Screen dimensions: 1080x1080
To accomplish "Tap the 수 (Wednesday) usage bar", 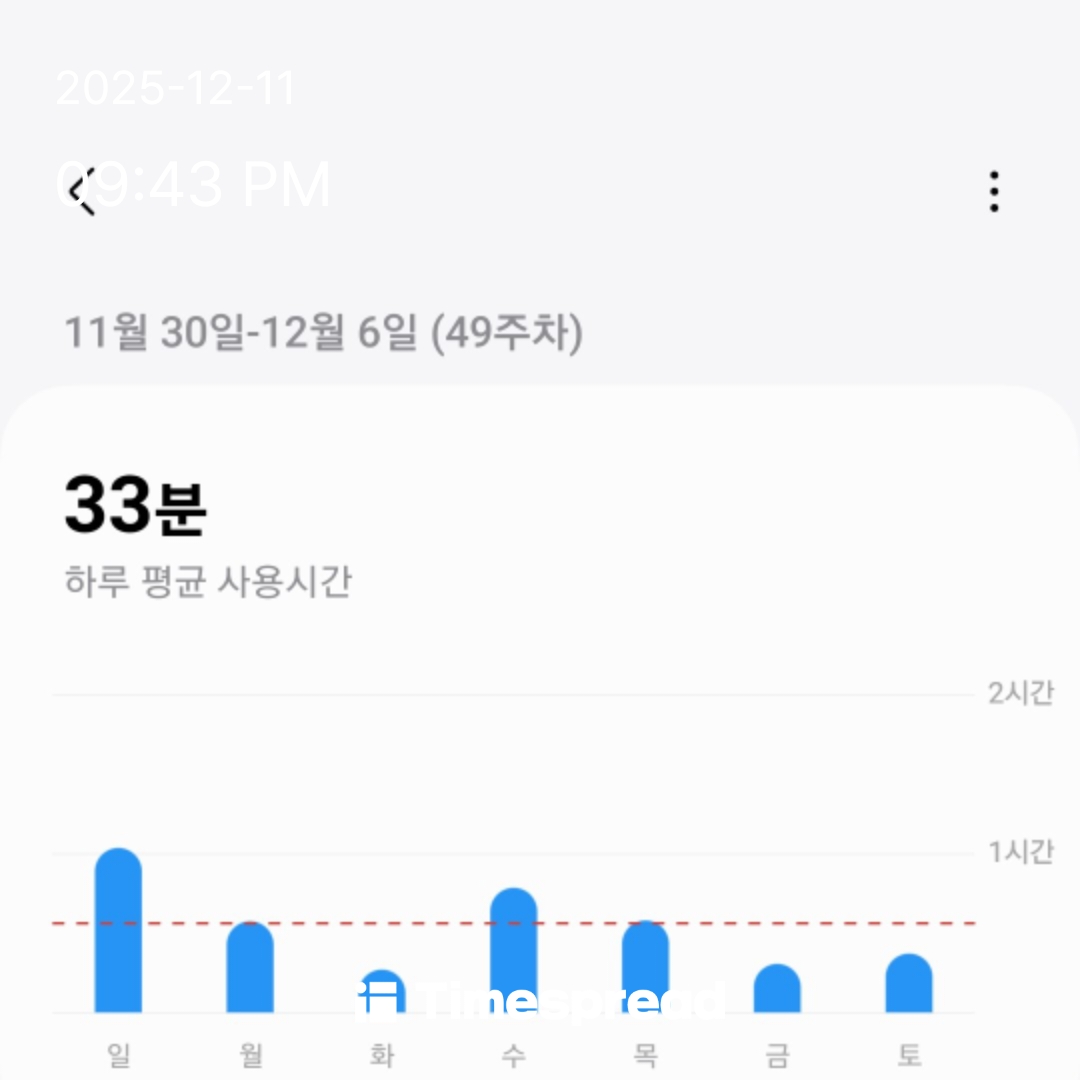I will 513,950.
